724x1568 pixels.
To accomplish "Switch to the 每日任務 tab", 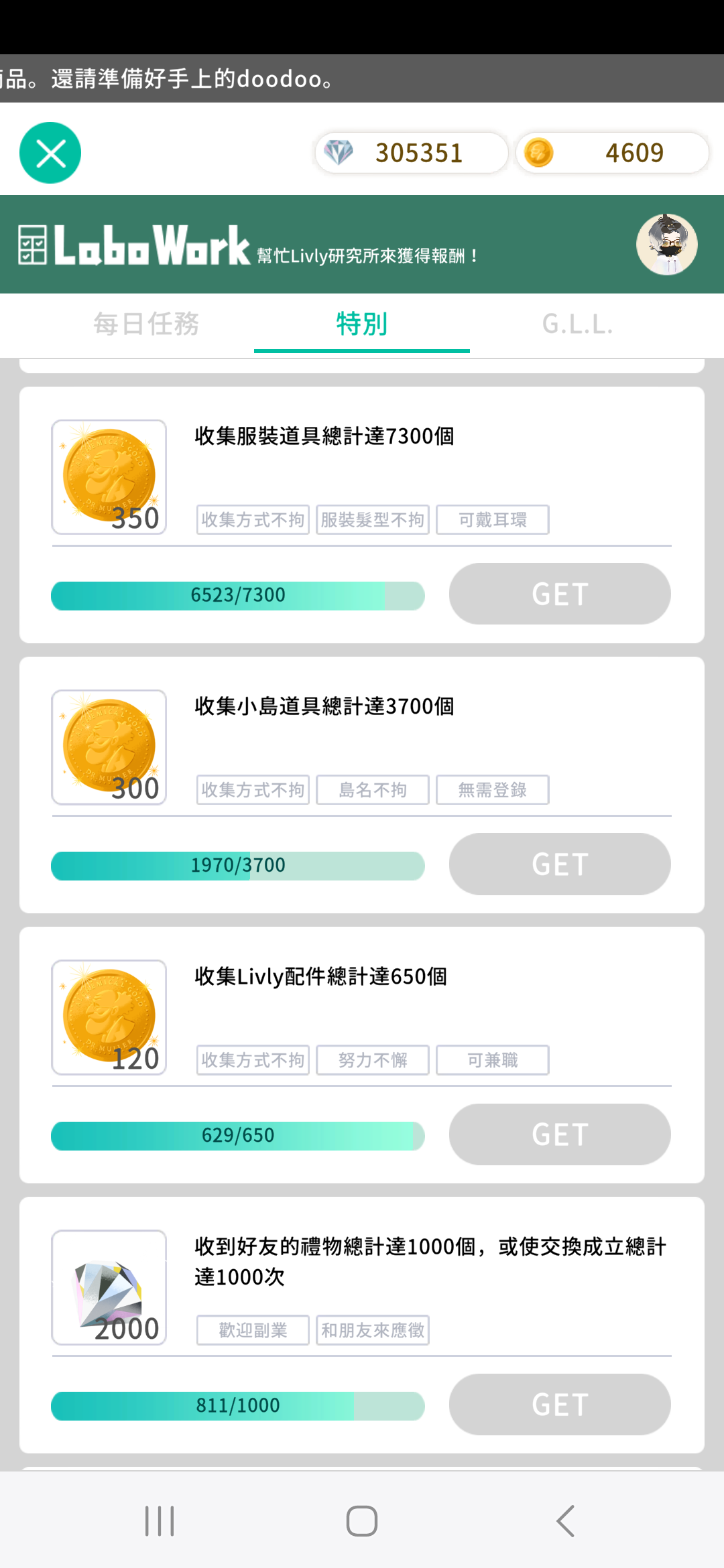I will [146, 324].
